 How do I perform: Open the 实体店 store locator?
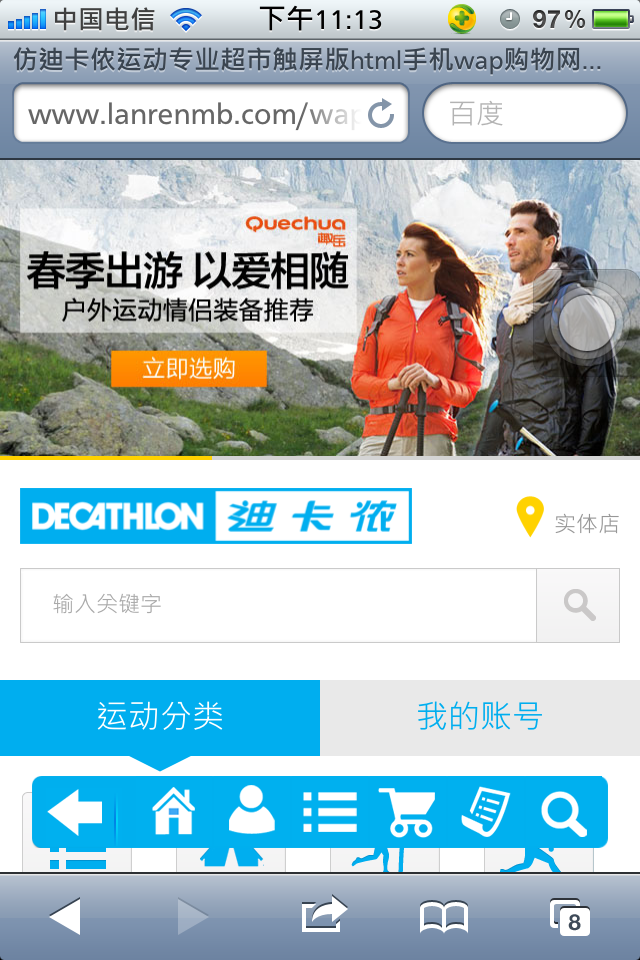(x=567, y=520)
